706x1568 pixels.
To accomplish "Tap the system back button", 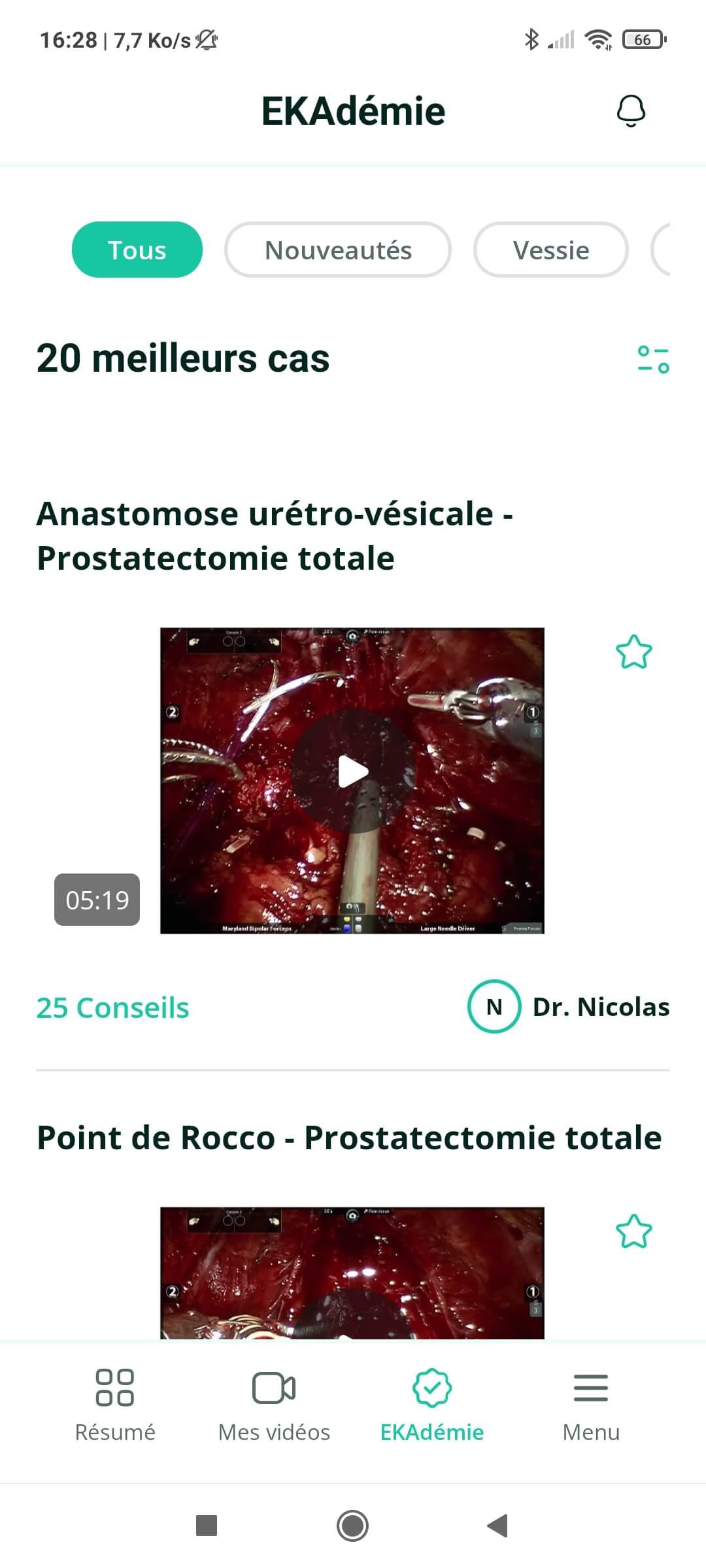I will pyautogui.click(x=498, y=1526).
